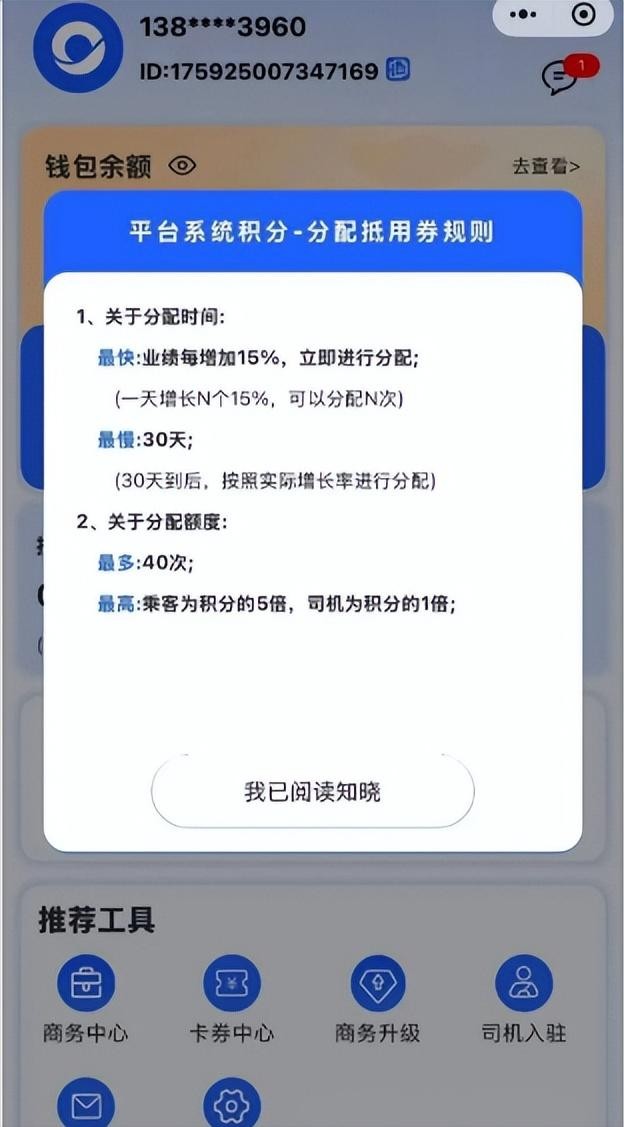
Task: Tap the 去查看 link
Action: (x=545, y=167)
